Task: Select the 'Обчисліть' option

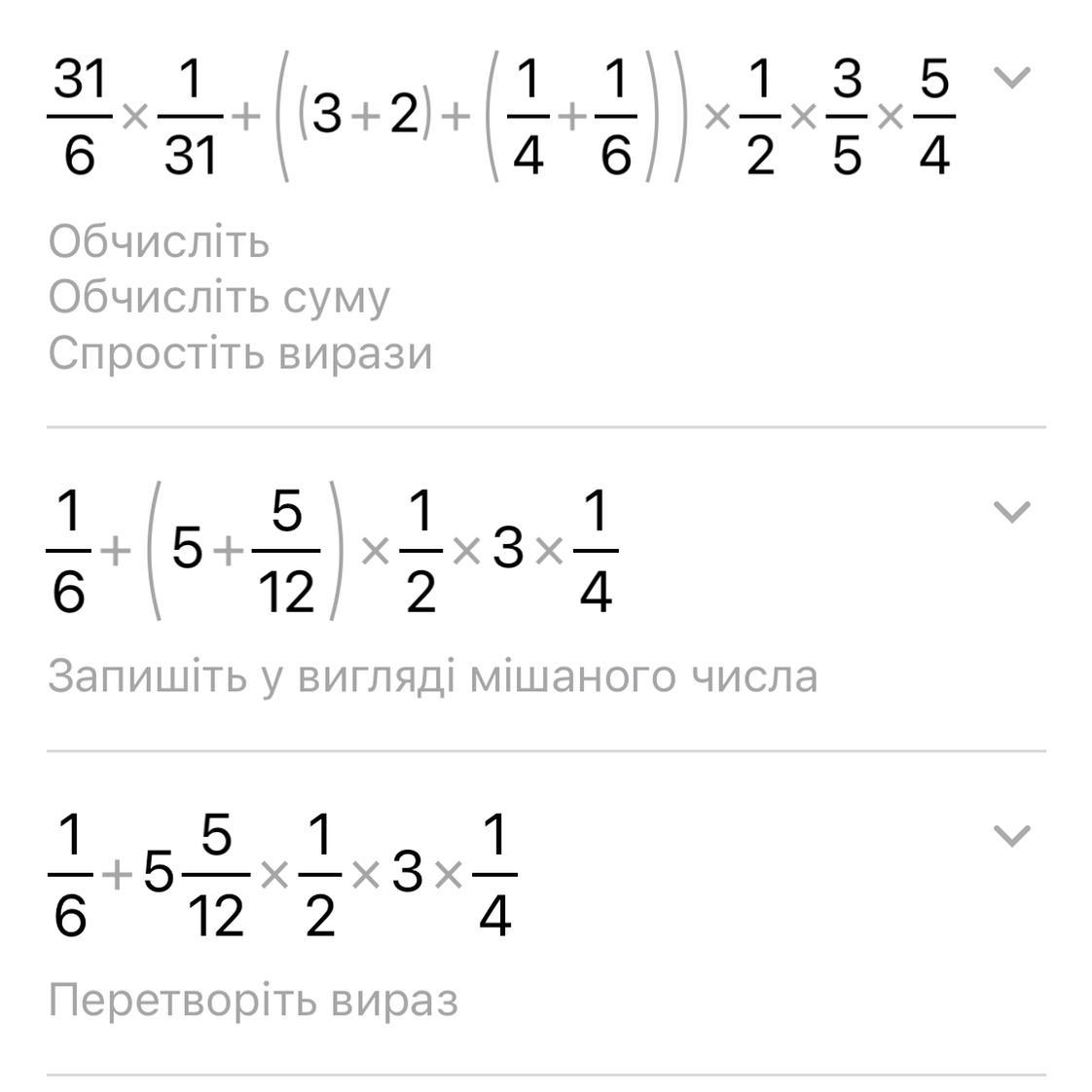Action: 159,241
